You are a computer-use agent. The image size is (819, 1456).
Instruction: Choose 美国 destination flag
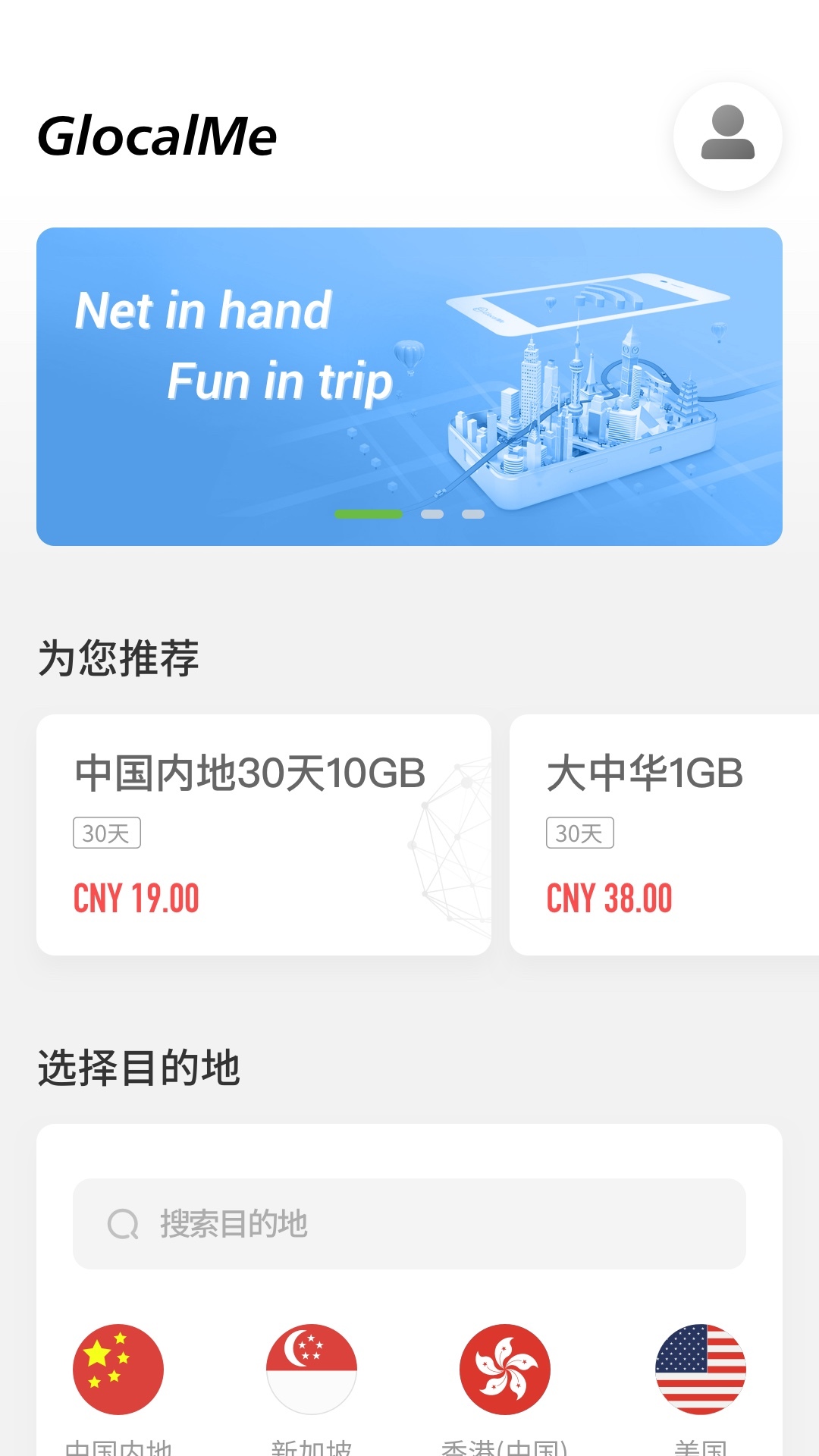700,1369
